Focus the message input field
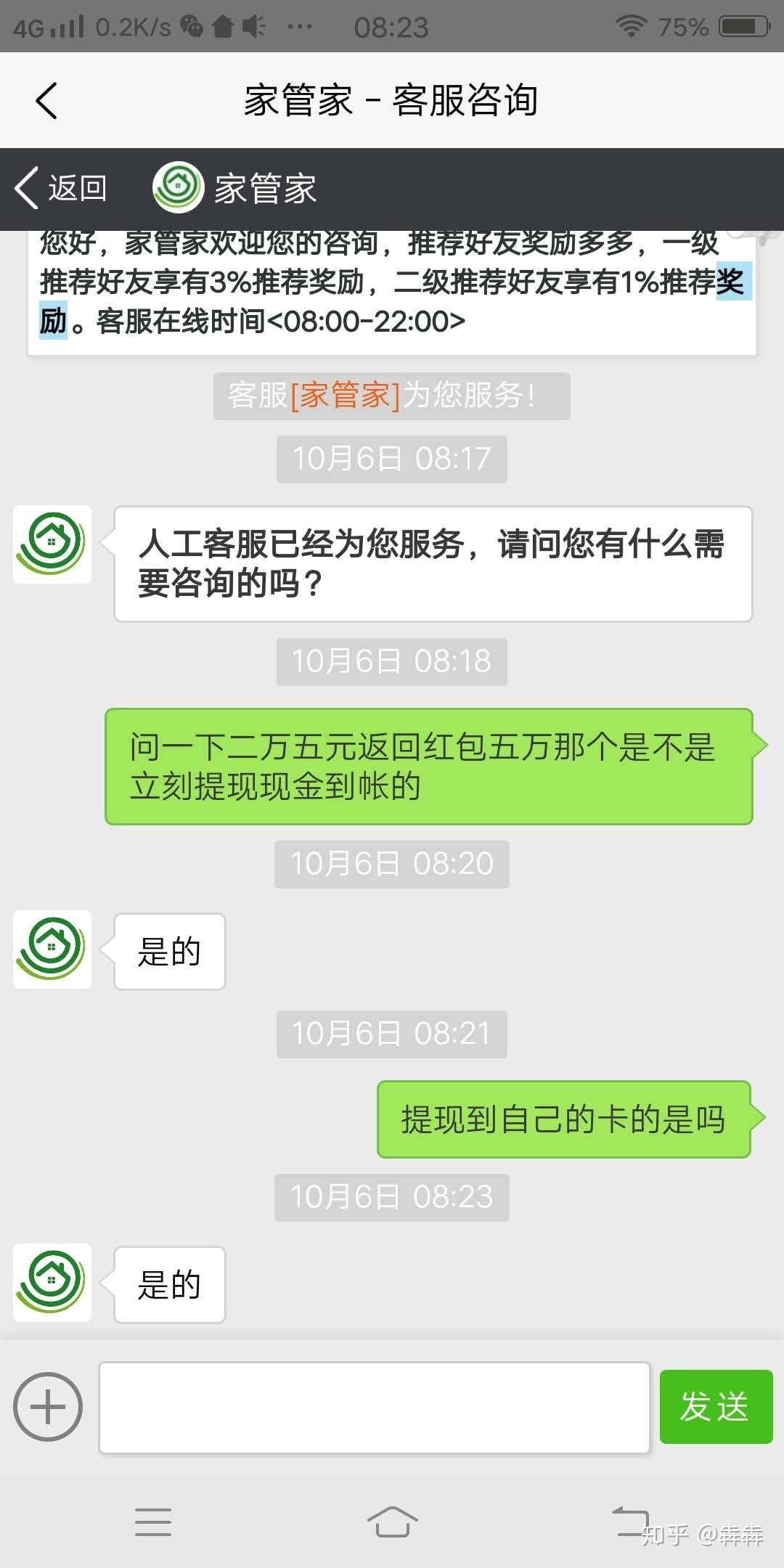Screen dimensions: 784x1568 pyautogui.click(x=374, y=1408)
